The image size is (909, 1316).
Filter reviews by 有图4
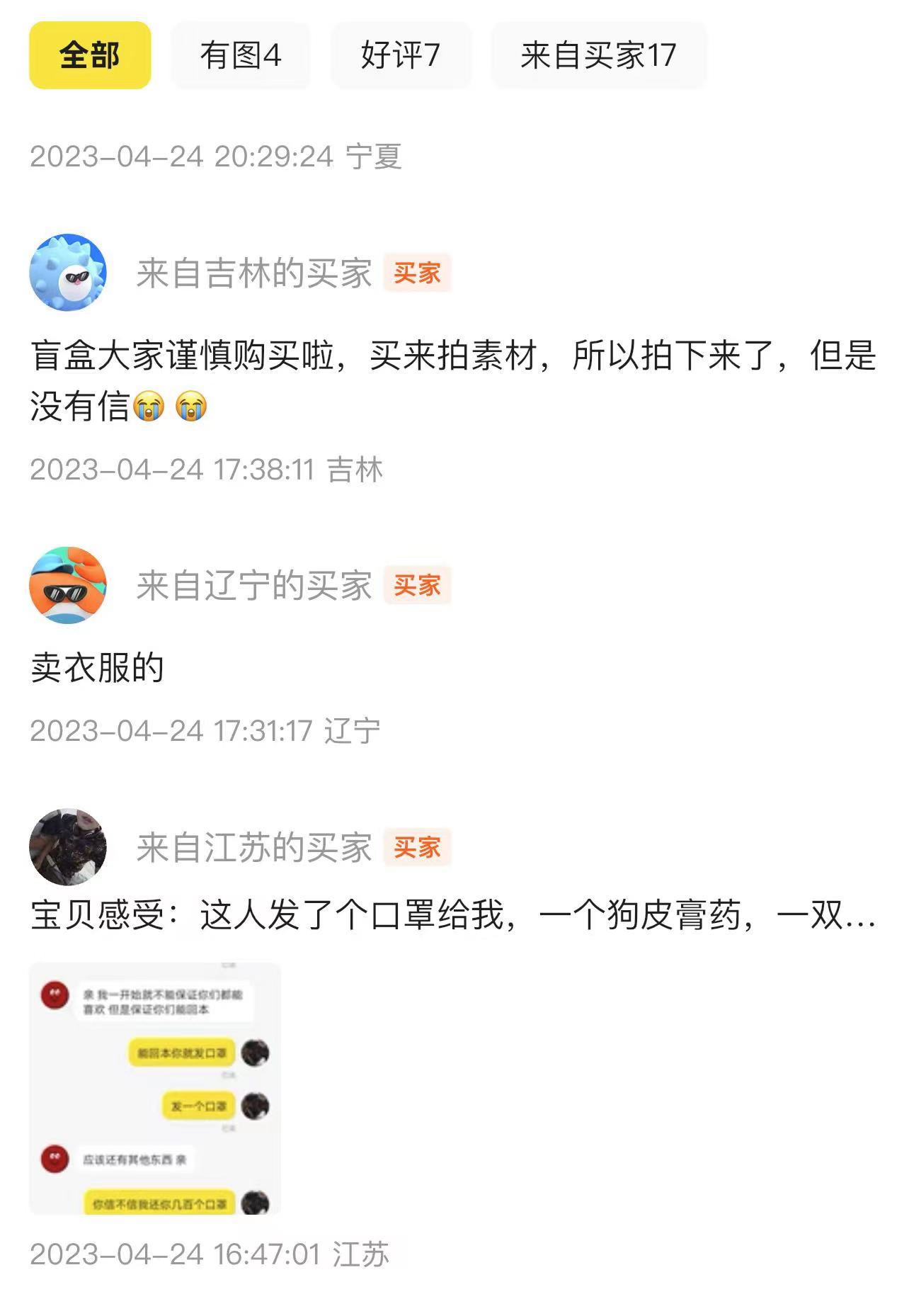[x=240, y=55]
